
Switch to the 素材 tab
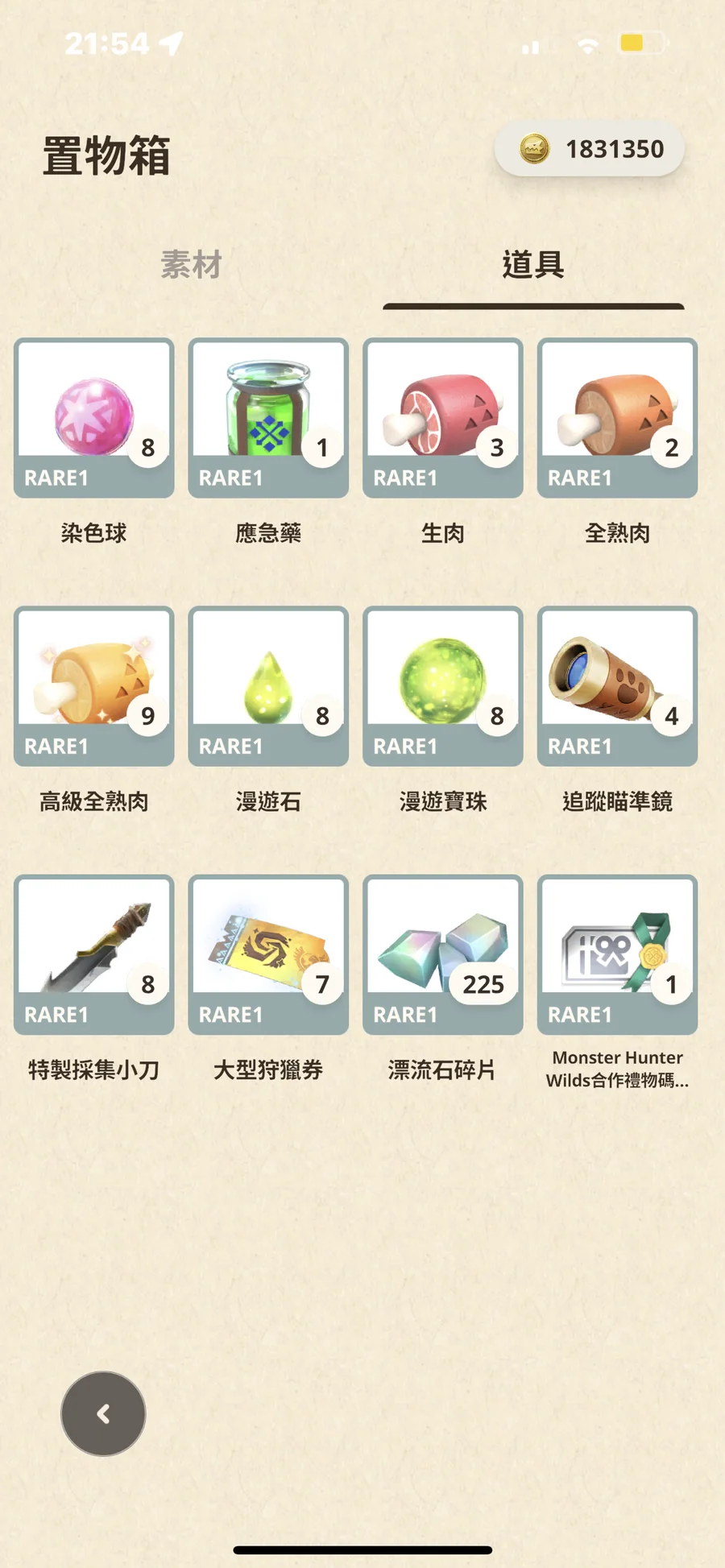[191, 265]
